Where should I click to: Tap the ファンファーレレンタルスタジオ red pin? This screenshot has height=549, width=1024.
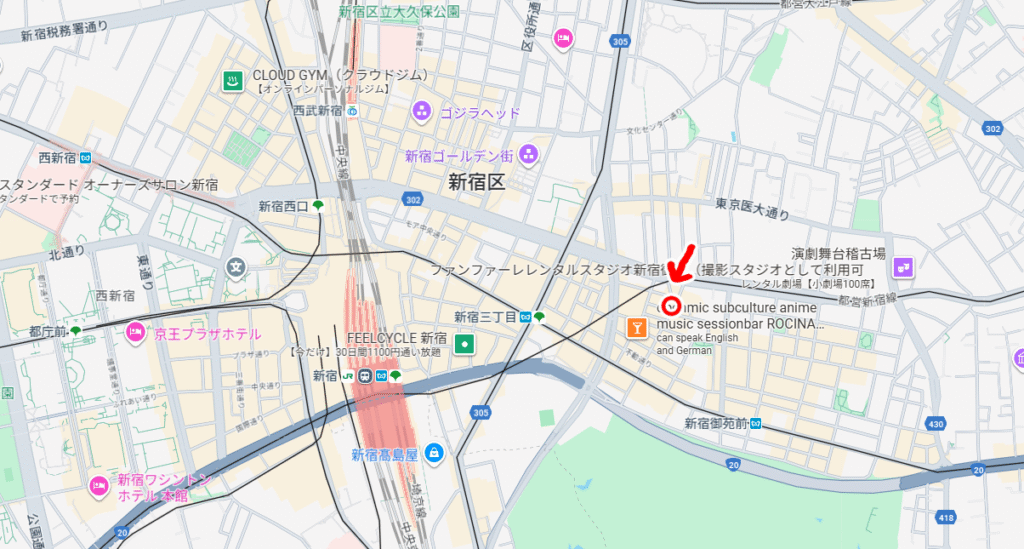[673, 304]
